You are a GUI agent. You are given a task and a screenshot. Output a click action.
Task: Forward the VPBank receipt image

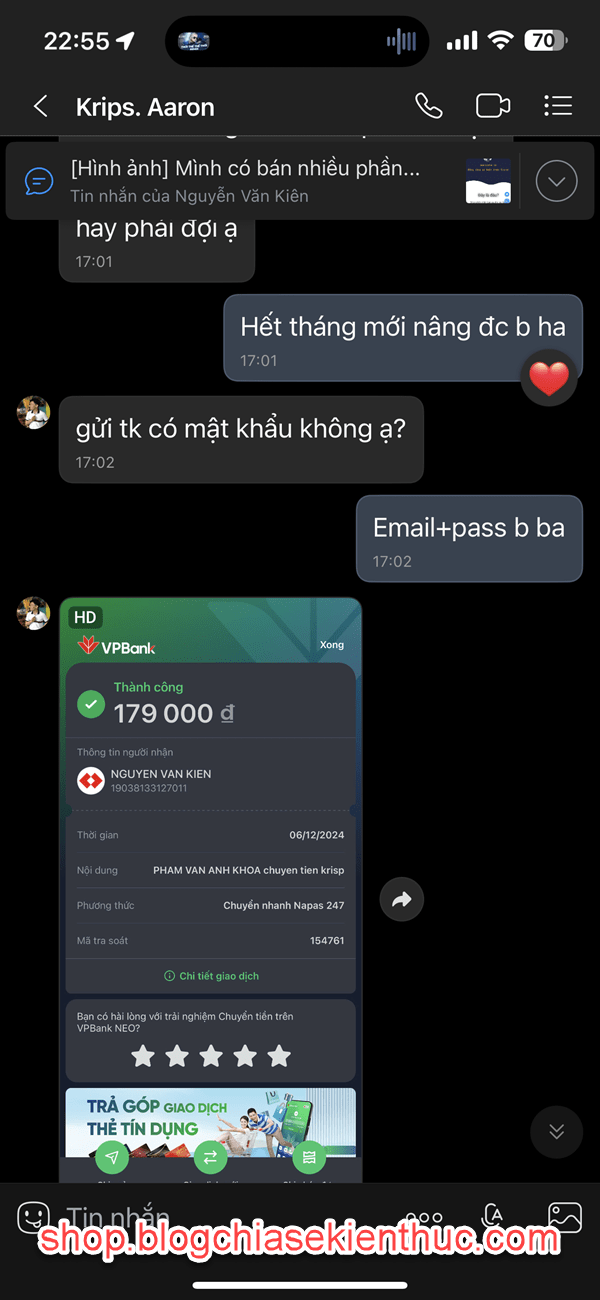(x=402, y=900)
